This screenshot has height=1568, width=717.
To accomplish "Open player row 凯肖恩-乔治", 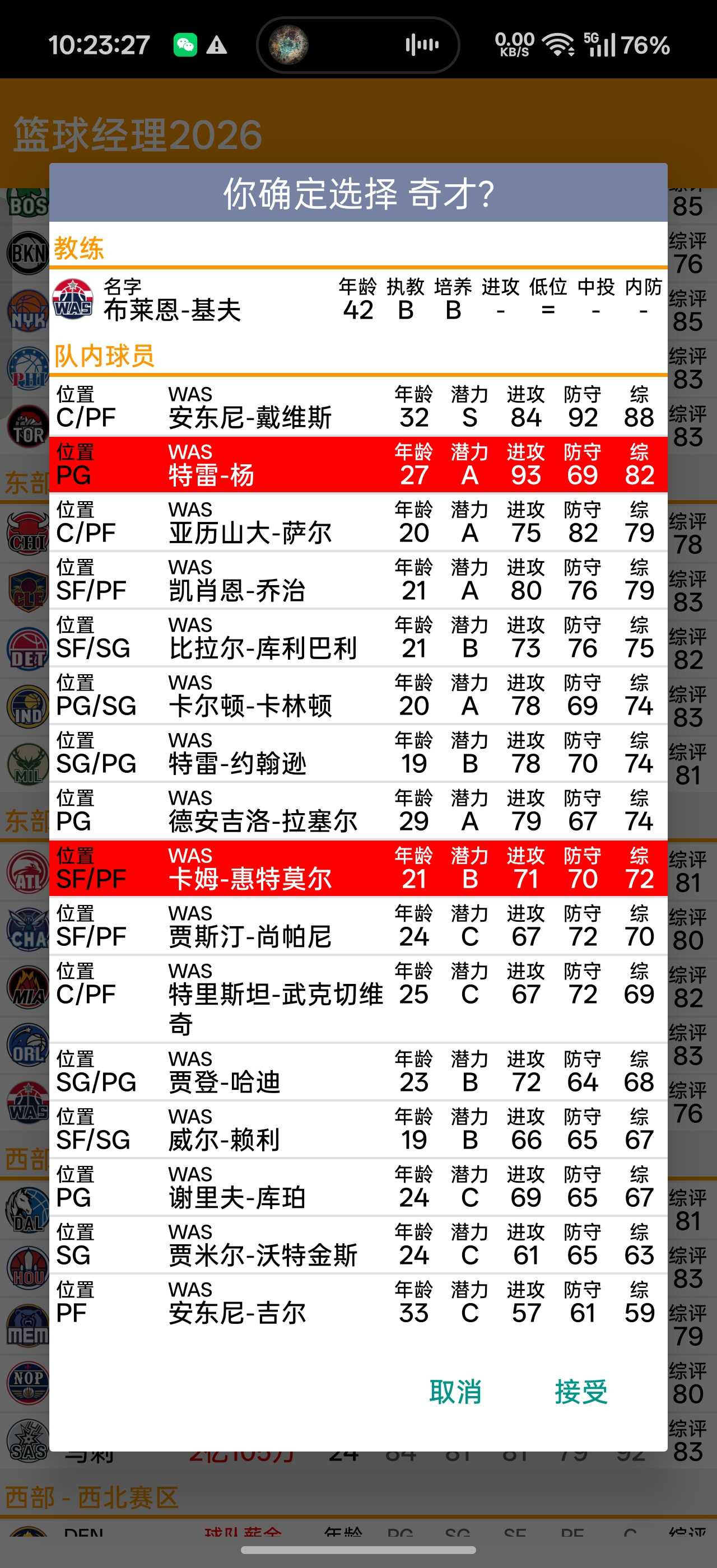I will tap(358, 580).
